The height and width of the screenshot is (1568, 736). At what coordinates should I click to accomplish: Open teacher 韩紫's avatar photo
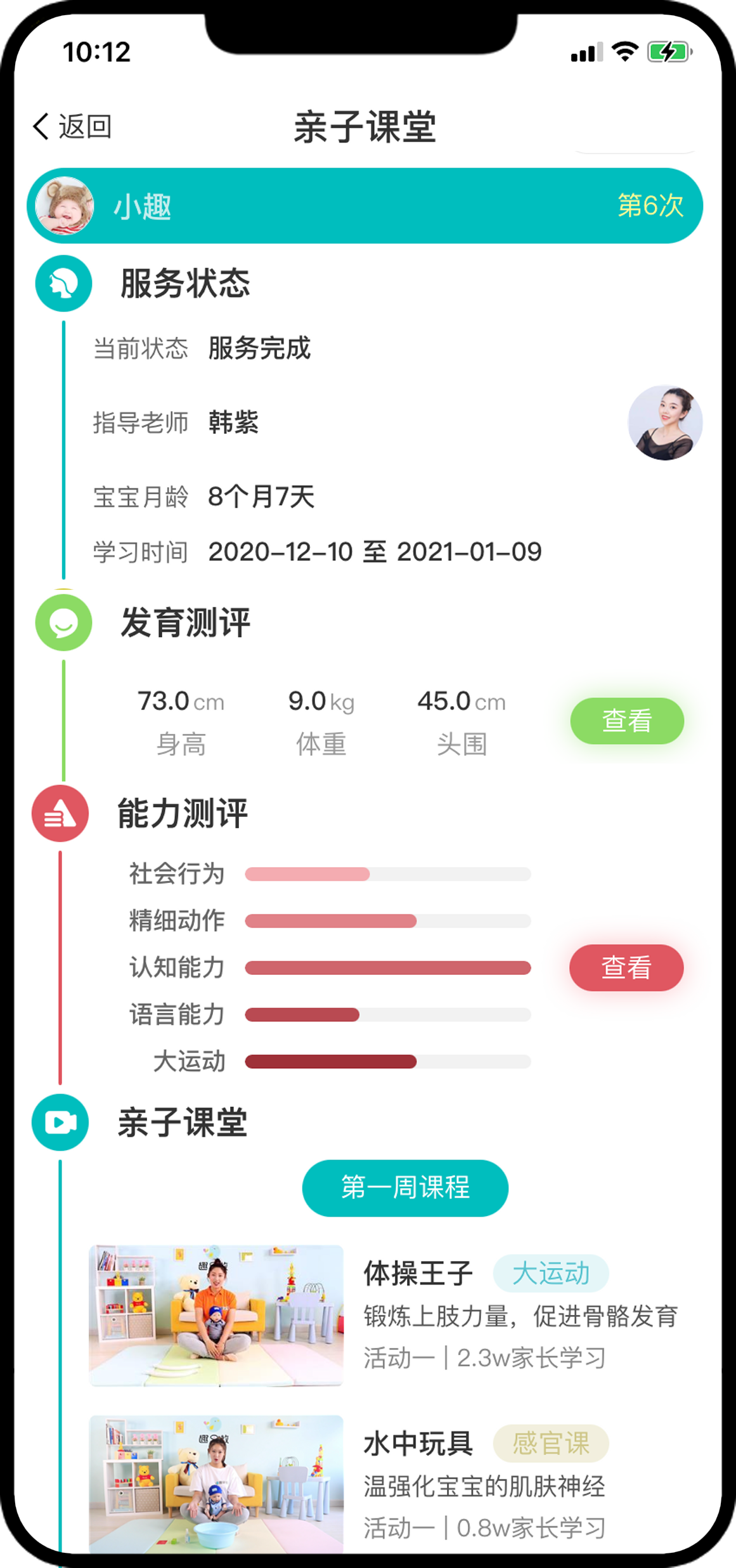click(x=665, y=422)
